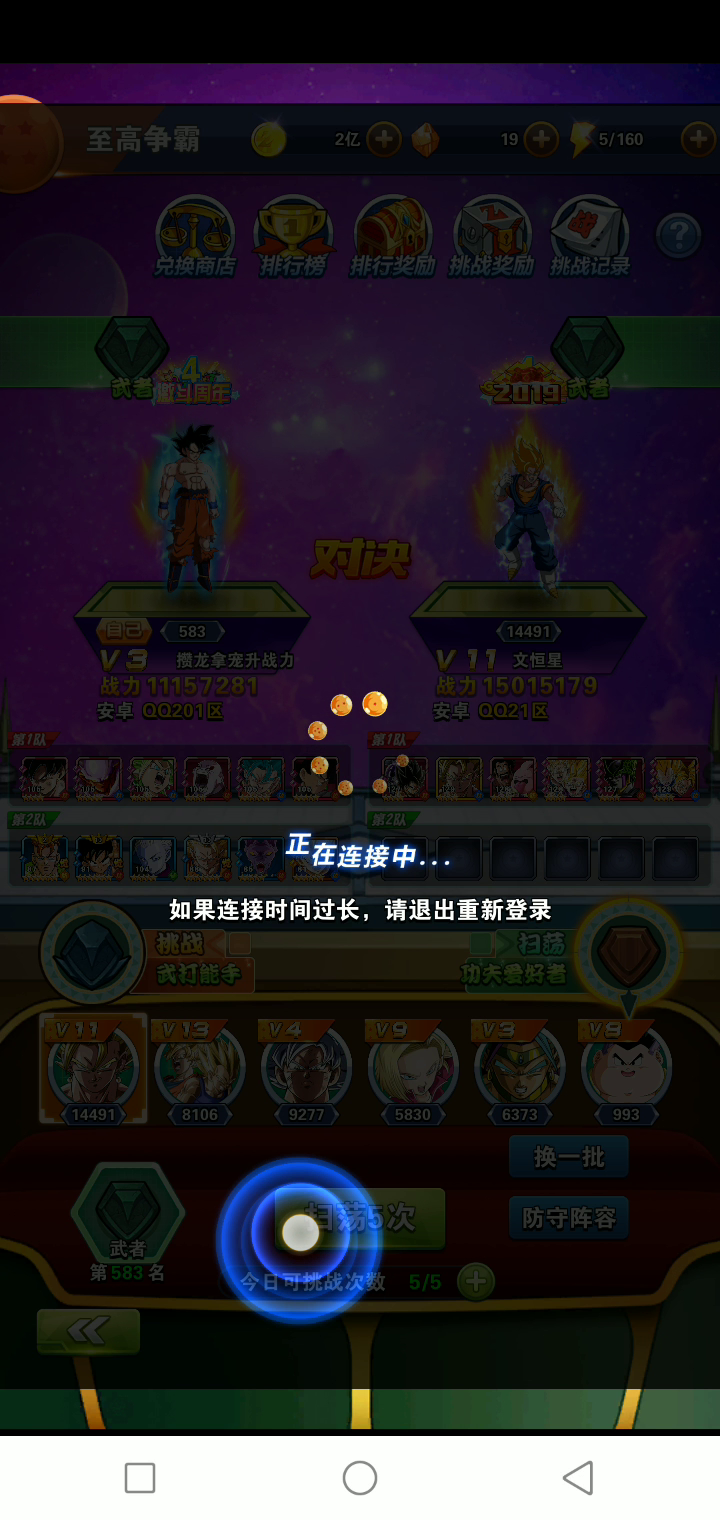Screen dimensions: 720x1520
Task: Open 防守阵容 defense lineup
Action: (x=569, y=1218)
